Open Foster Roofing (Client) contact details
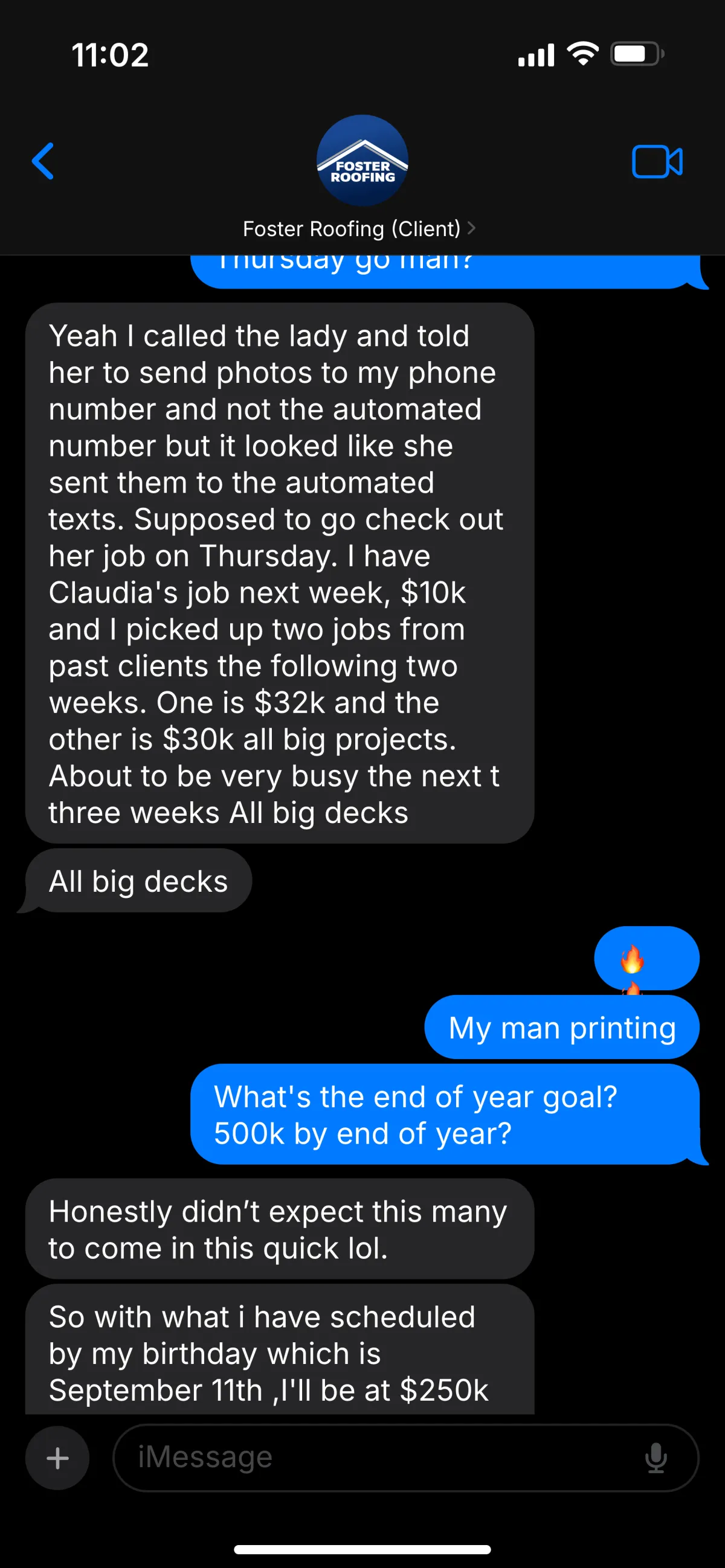725x1568 pixels. coord(359,229)
